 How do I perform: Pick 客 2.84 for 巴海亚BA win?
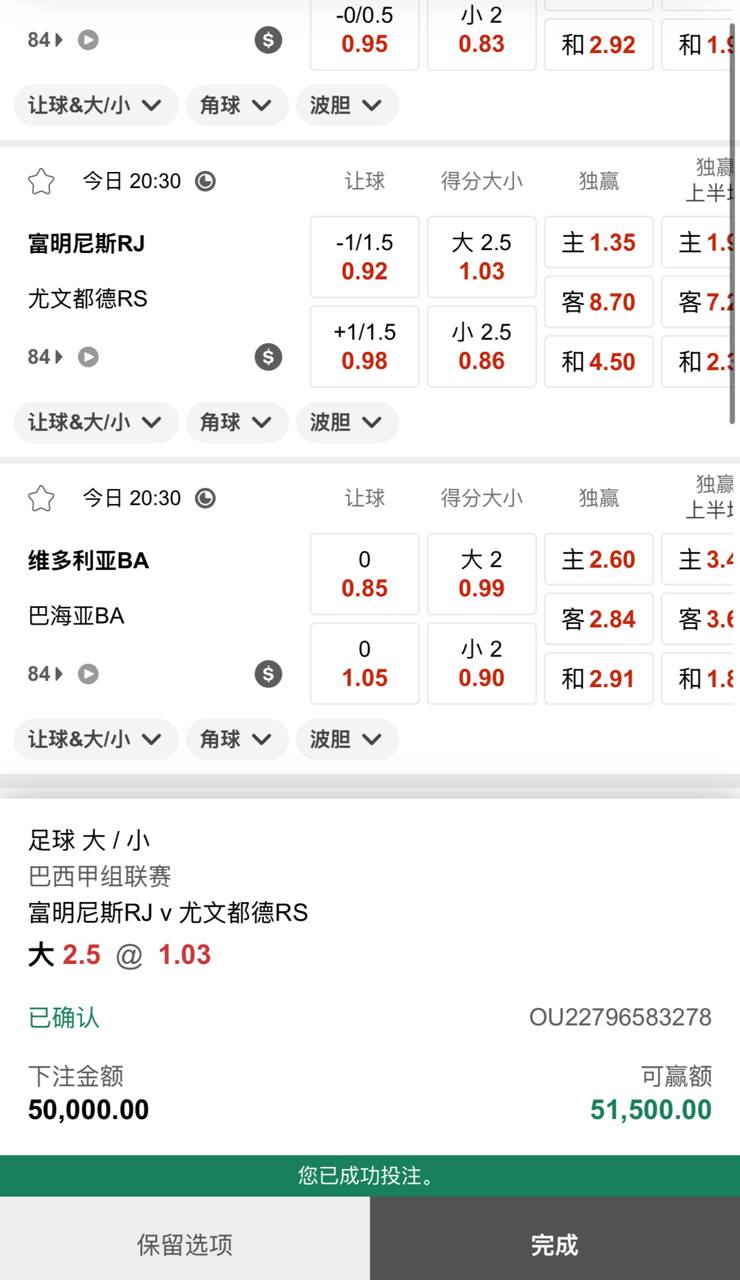coord(598,619)
